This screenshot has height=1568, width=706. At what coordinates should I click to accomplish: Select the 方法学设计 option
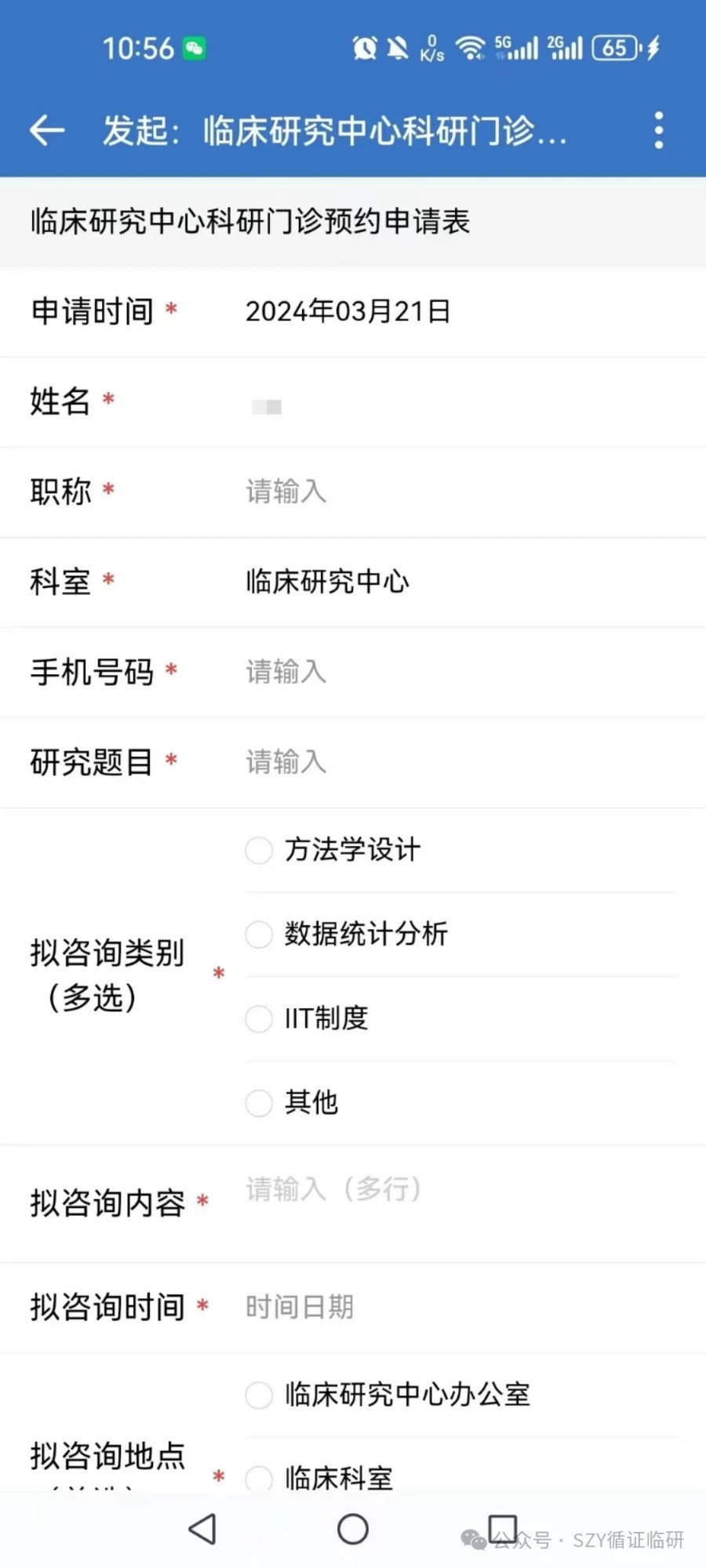pyautogui.click(x=259, y=850)
